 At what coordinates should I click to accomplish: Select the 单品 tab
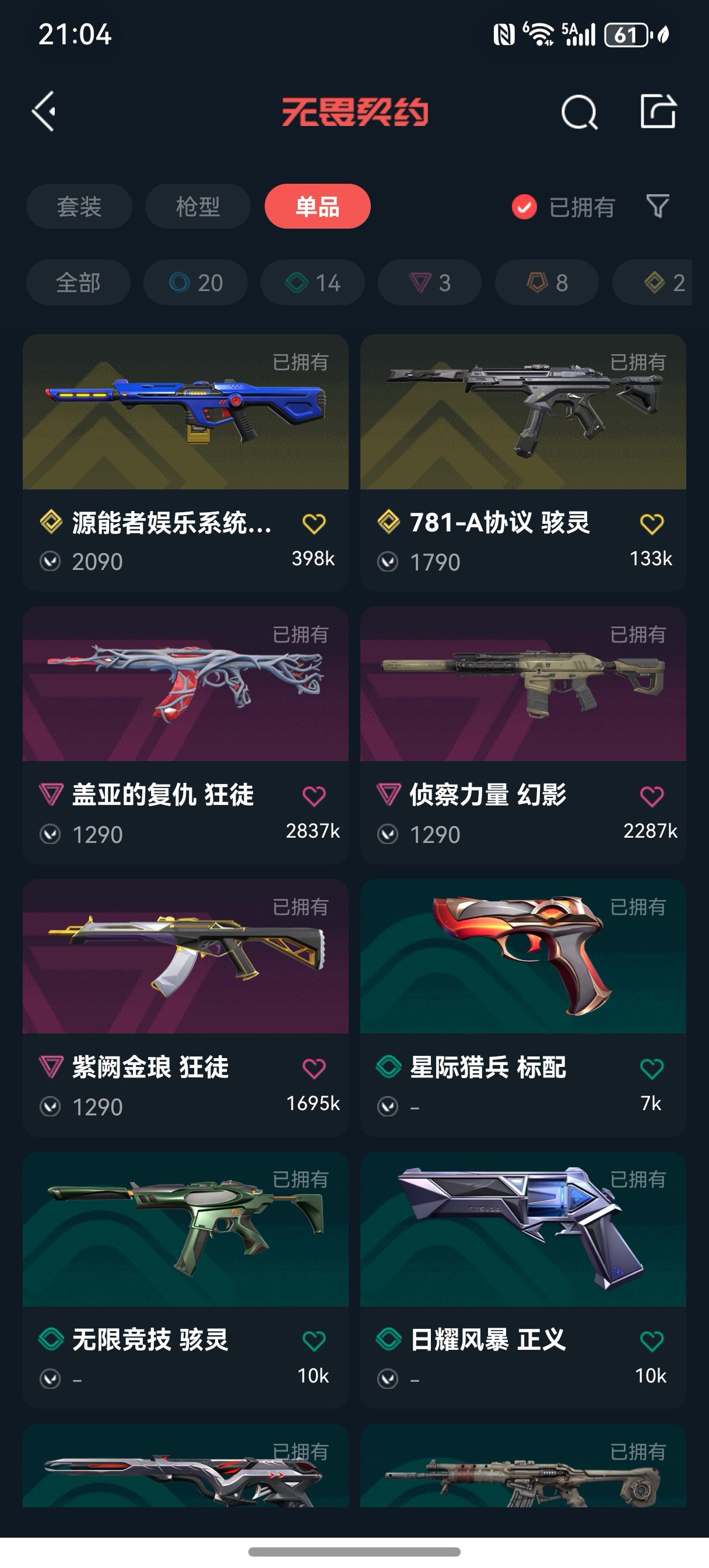317,206
